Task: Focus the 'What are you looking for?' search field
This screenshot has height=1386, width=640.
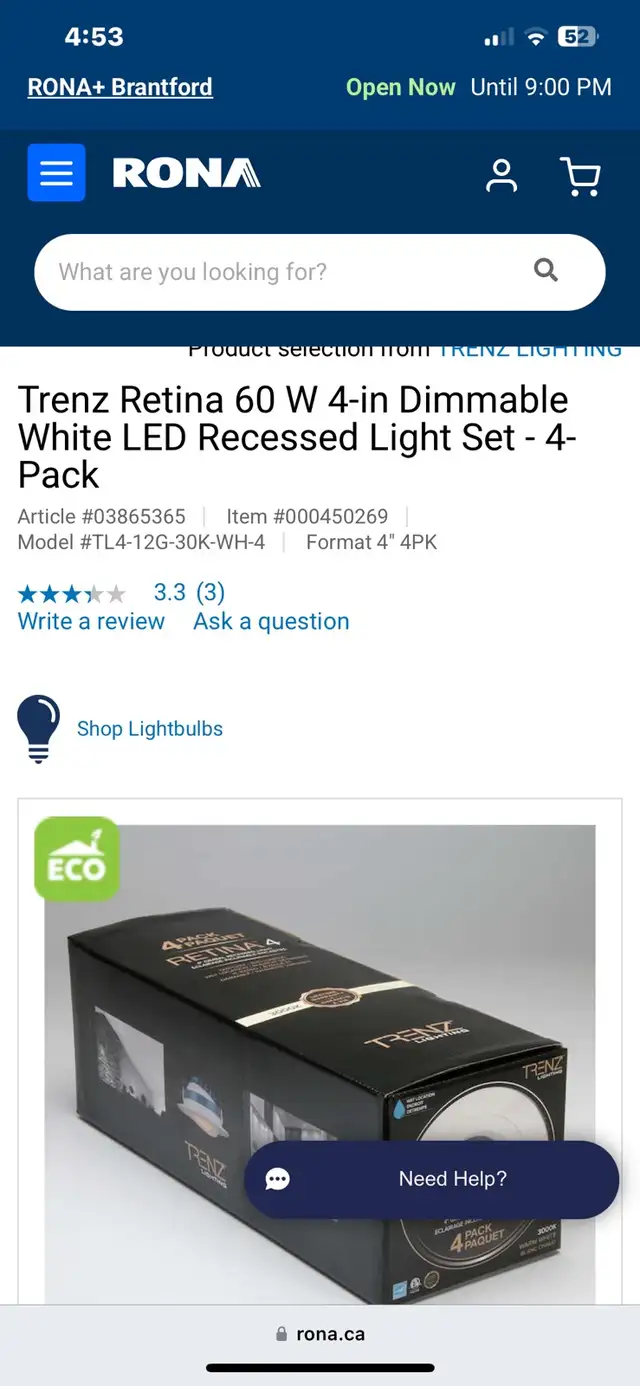Action: point(280,272)
